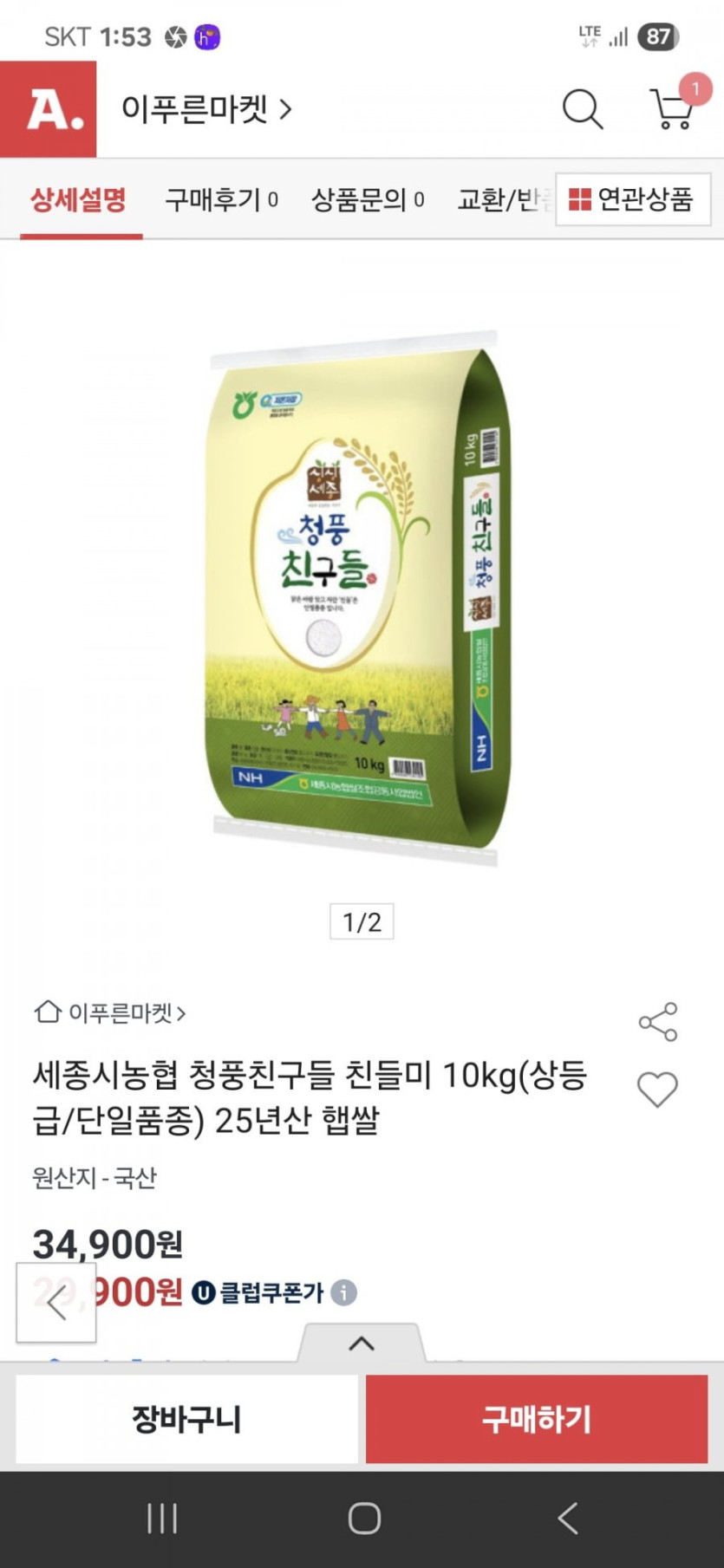Image resolution: width=724 pixels, height=1568 pixels.
Task: Add the product to wishlist heart
Action: click(657, 1090)
